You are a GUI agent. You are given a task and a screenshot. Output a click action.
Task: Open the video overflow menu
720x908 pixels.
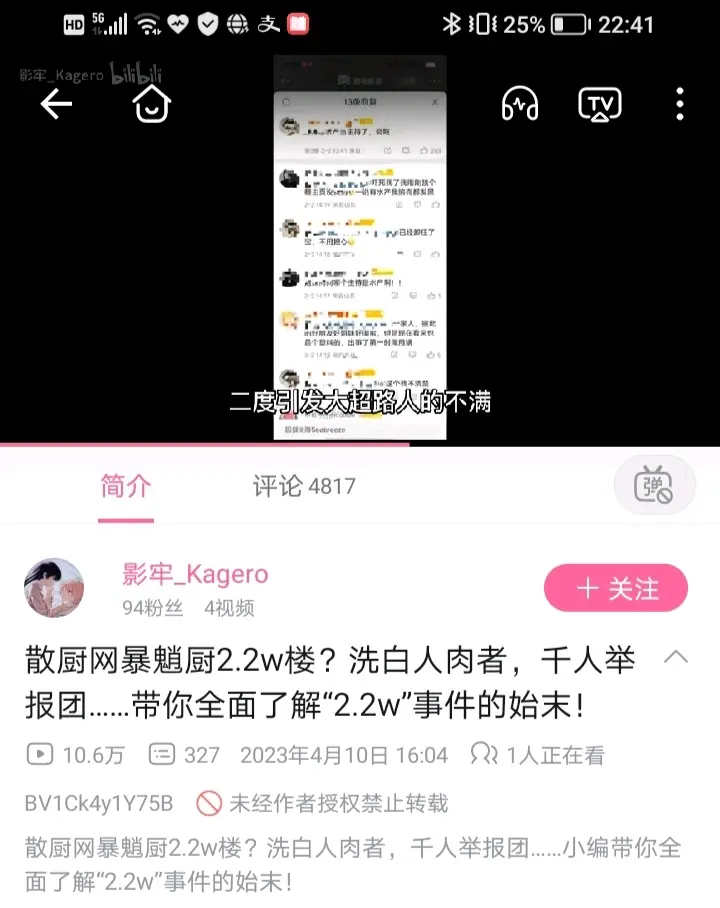tap(680, 103)
